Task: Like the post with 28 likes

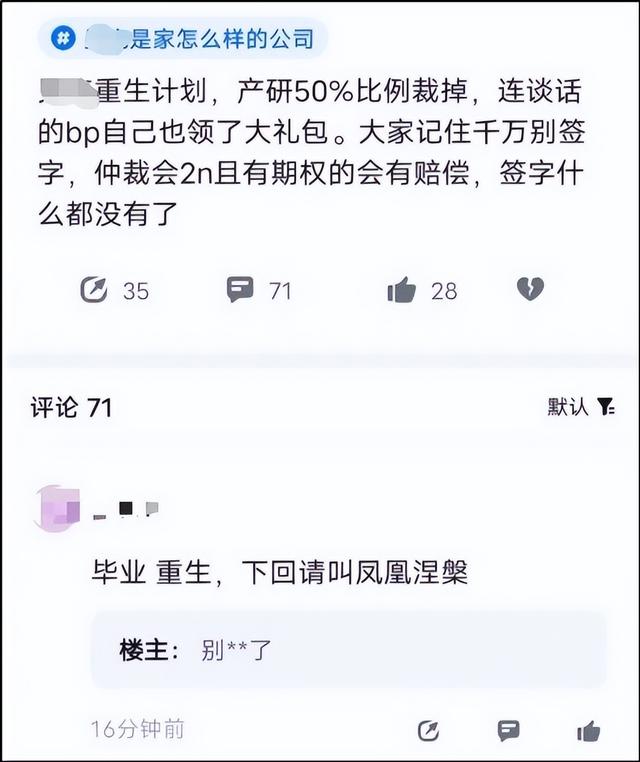Action: pyautogui.click(x=402, y=290)
